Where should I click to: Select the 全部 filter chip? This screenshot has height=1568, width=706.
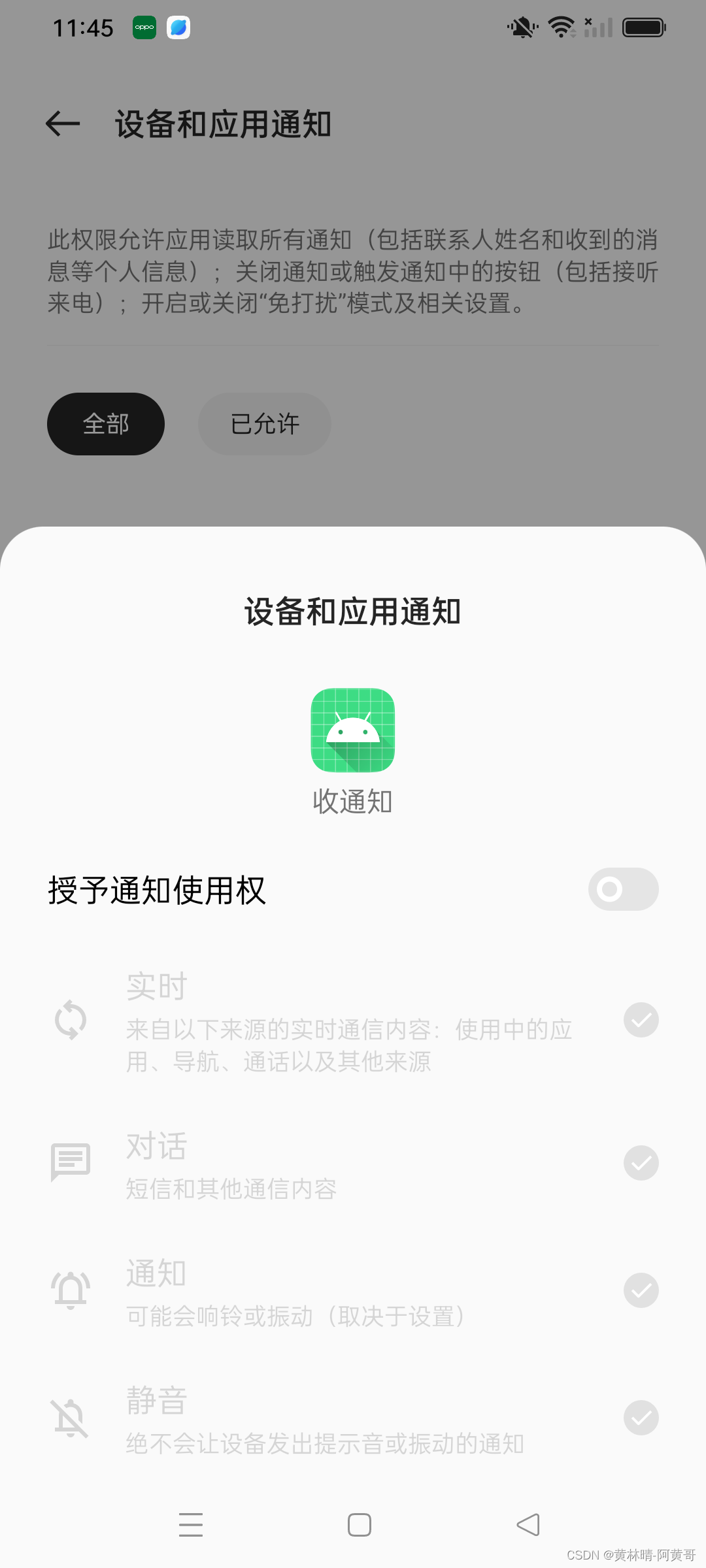pyautogui.click(x=106, y=424)
